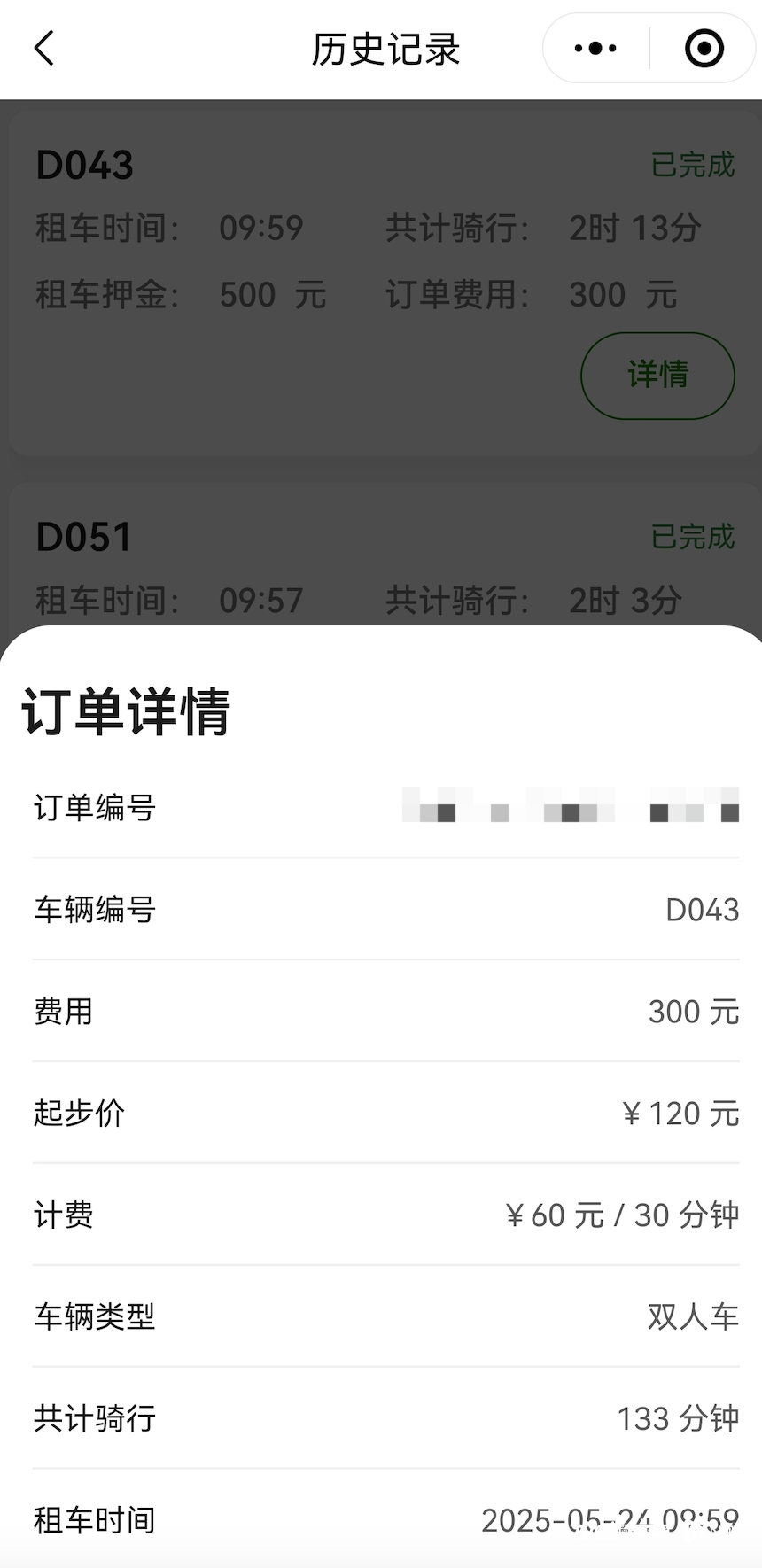This screenshot has height=1568, width=762.
Task: Select the 双人车 vehicle type value
Action: point(692,1316)
